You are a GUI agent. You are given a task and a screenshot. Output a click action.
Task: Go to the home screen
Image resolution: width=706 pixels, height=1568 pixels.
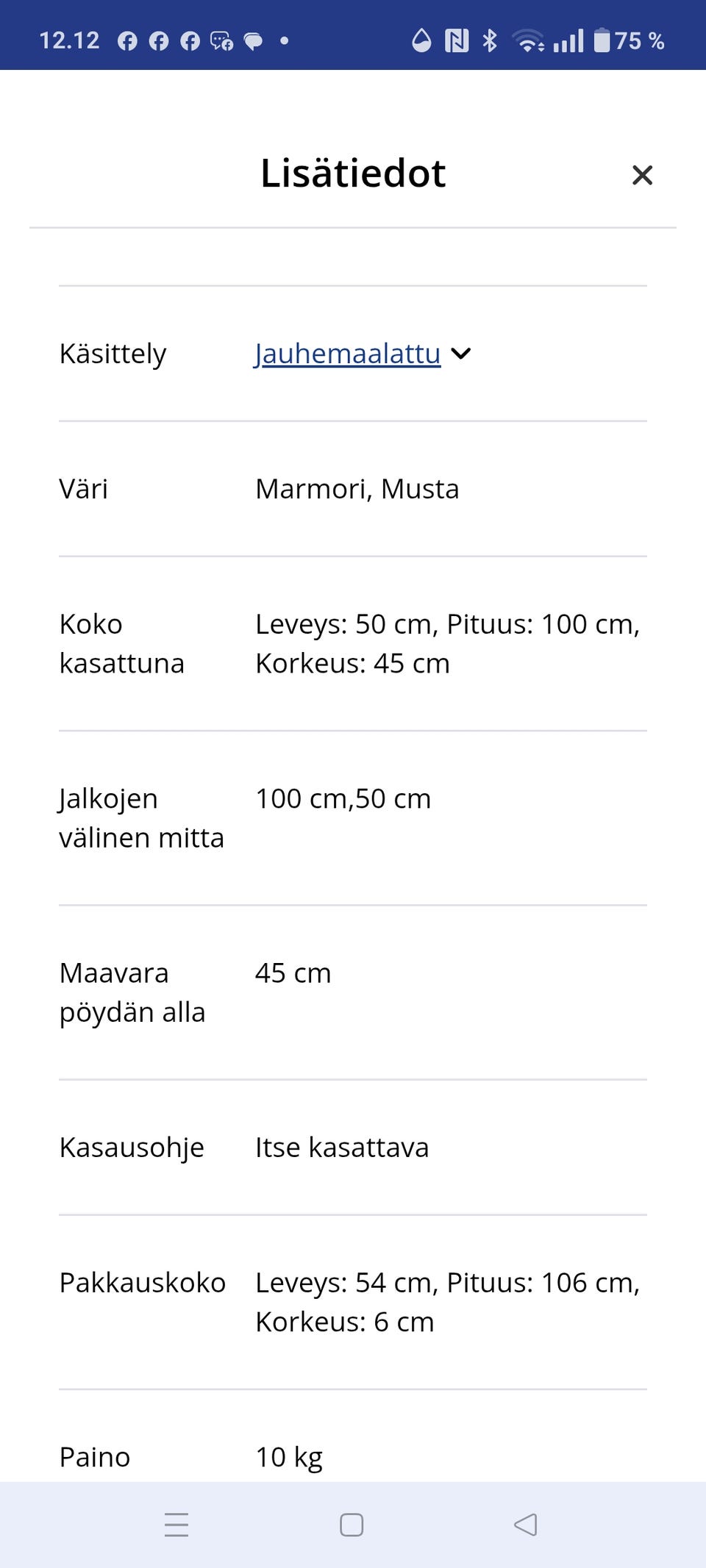pos(352,1525)
